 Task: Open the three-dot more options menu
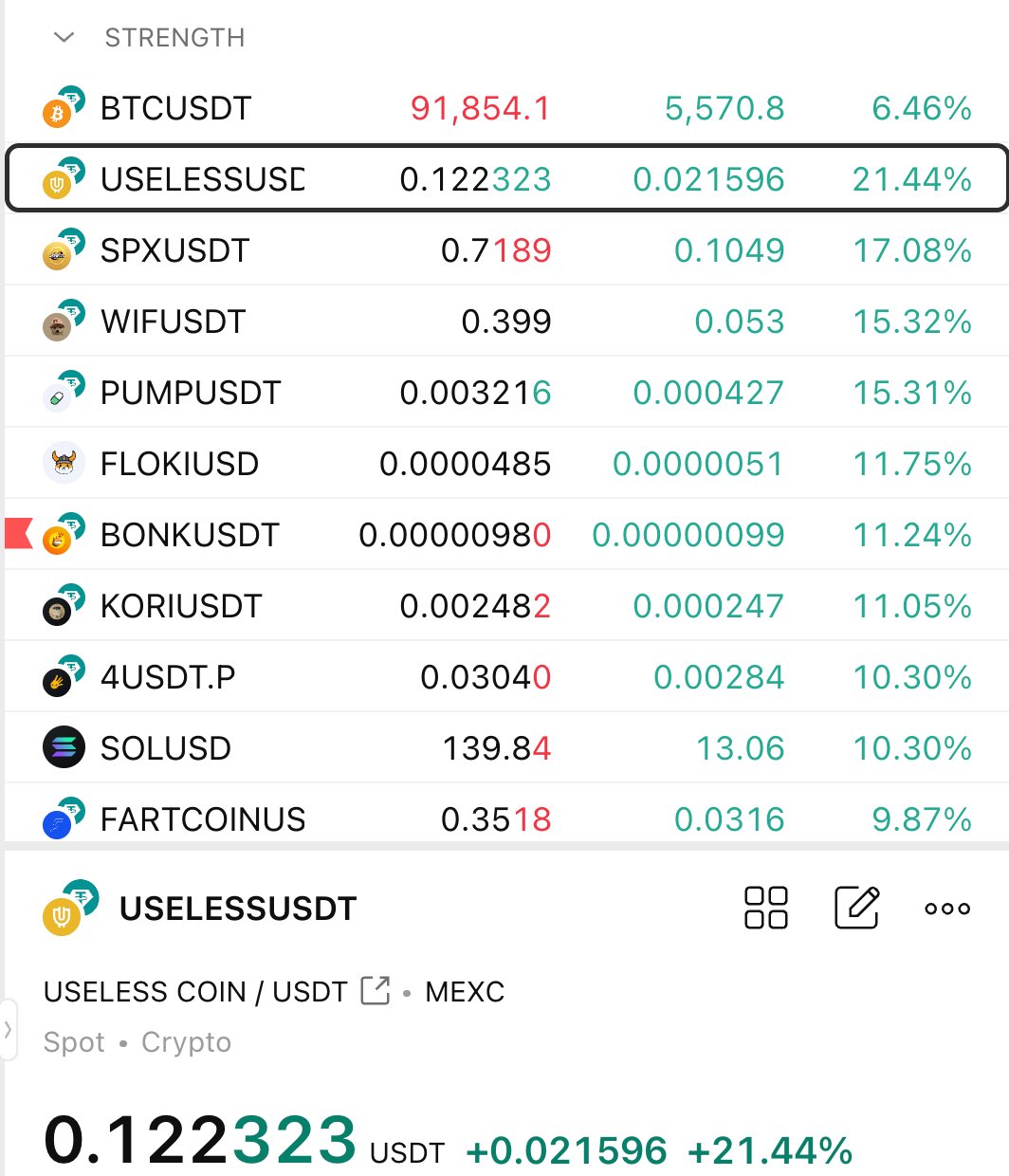[947, 908]
